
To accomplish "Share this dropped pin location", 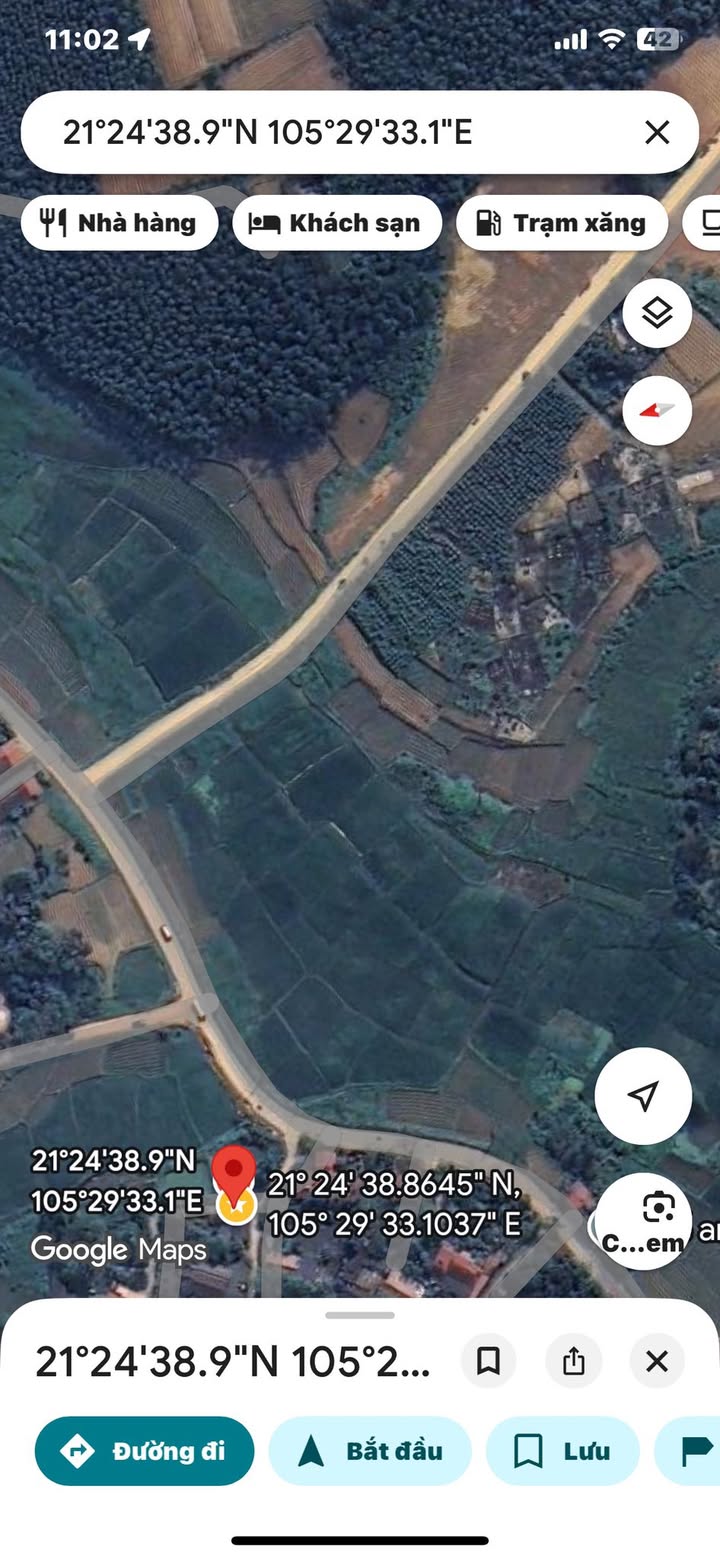I will click(x=573, y=1361).
